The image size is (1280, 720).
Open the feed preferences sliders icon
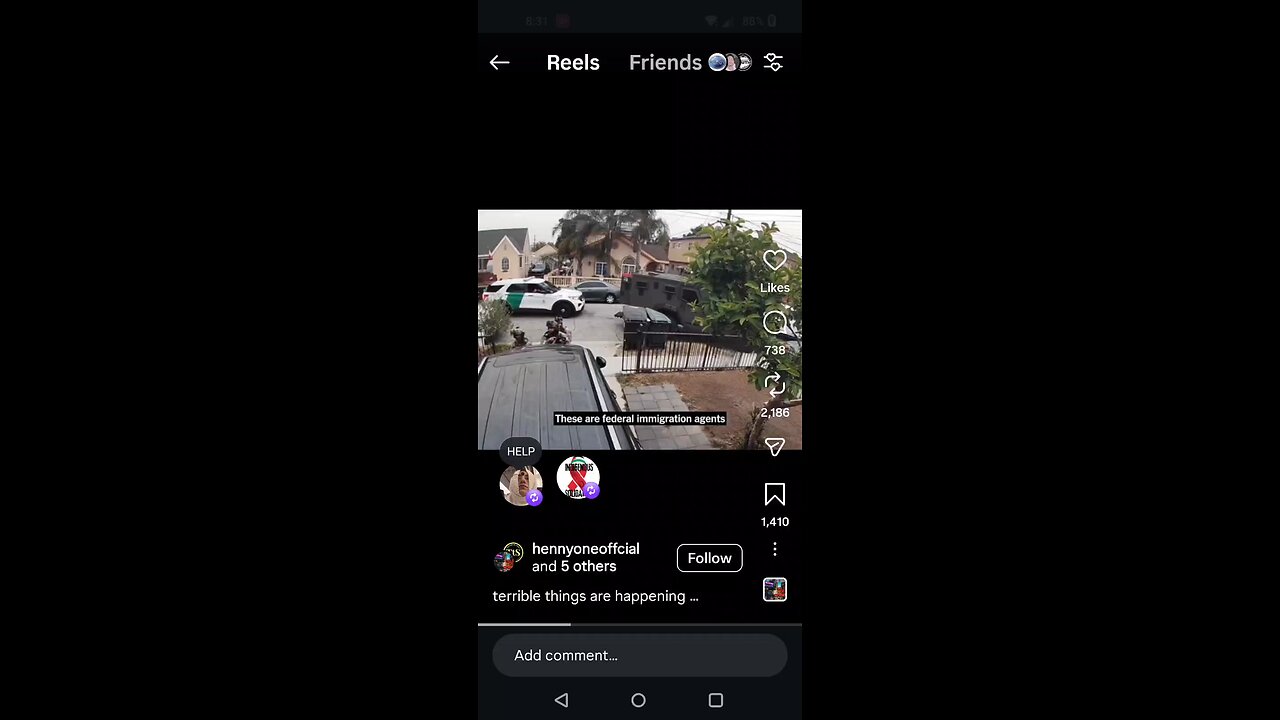tap(773, 63)
